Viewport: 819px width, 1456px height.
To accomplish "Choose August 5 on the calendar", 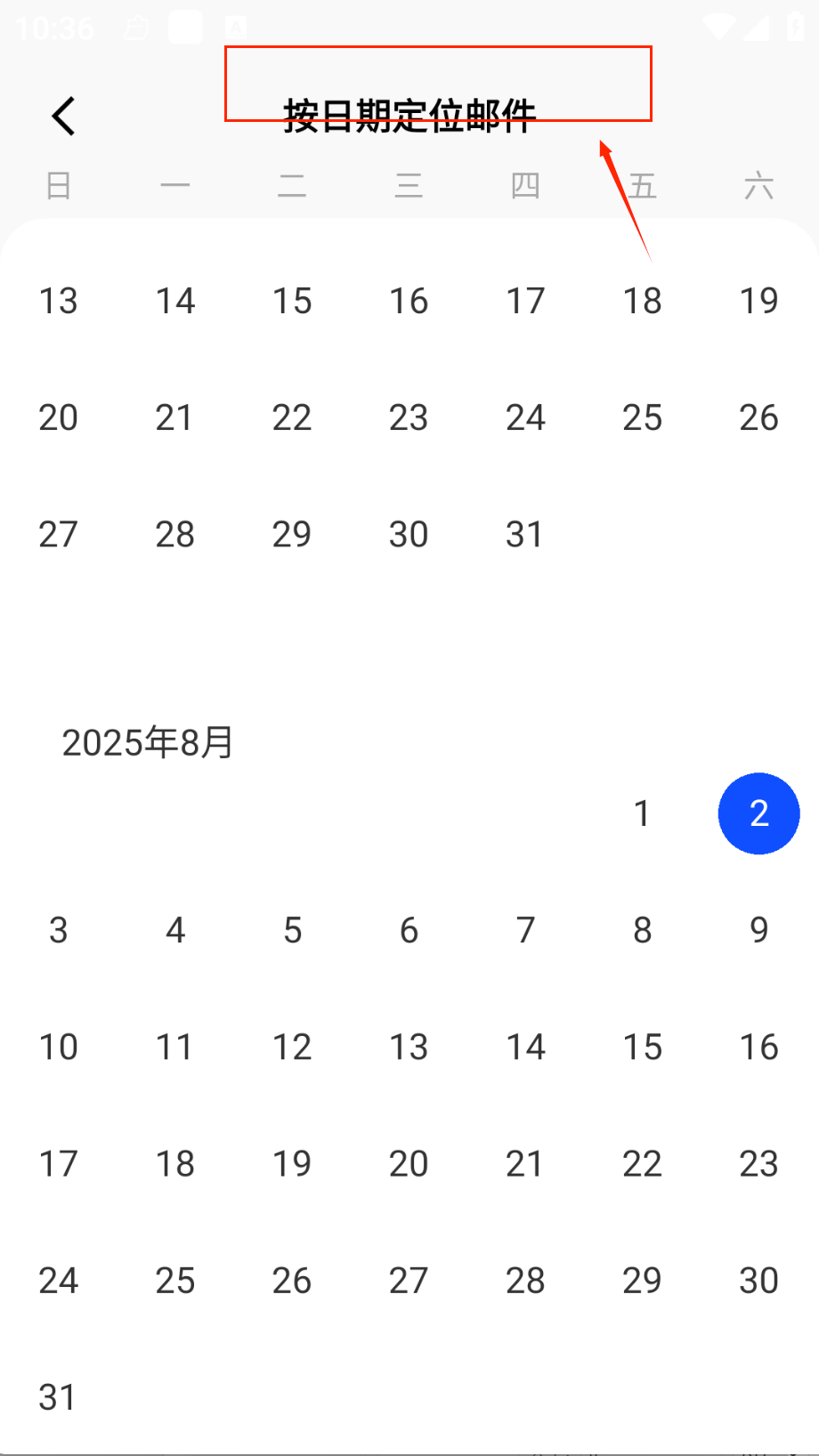I will [x=292, y=930].
